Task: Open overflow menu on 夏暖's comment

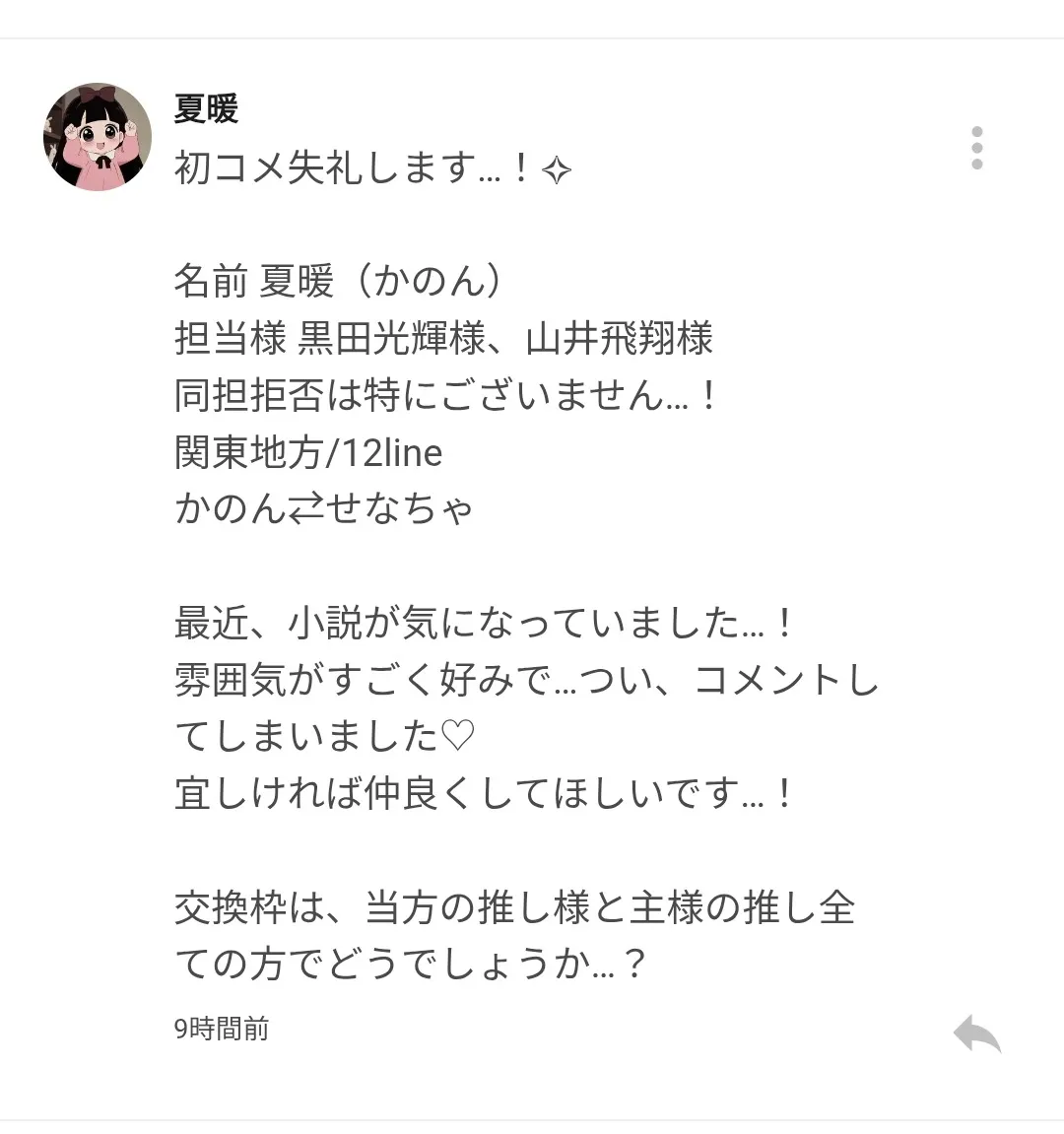Action: (976, 148)
